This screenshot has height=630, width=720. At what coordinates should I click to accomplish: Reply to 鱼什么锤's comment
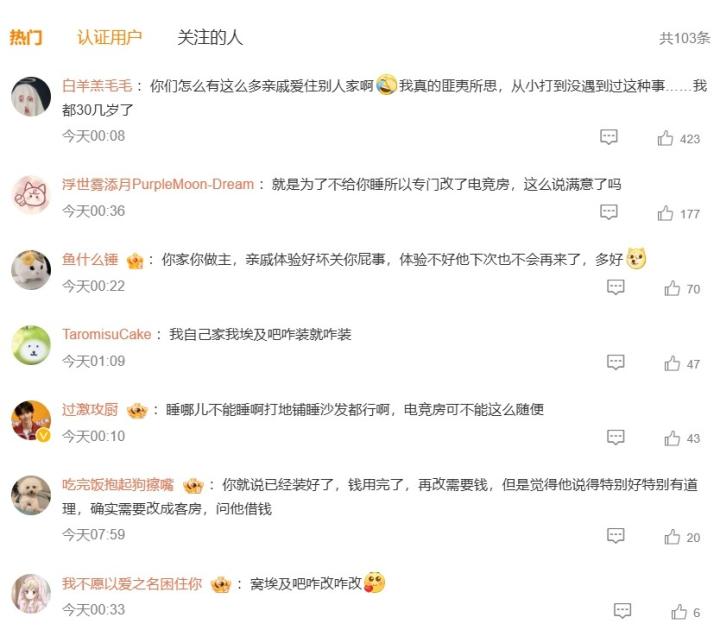pos(616,287)
